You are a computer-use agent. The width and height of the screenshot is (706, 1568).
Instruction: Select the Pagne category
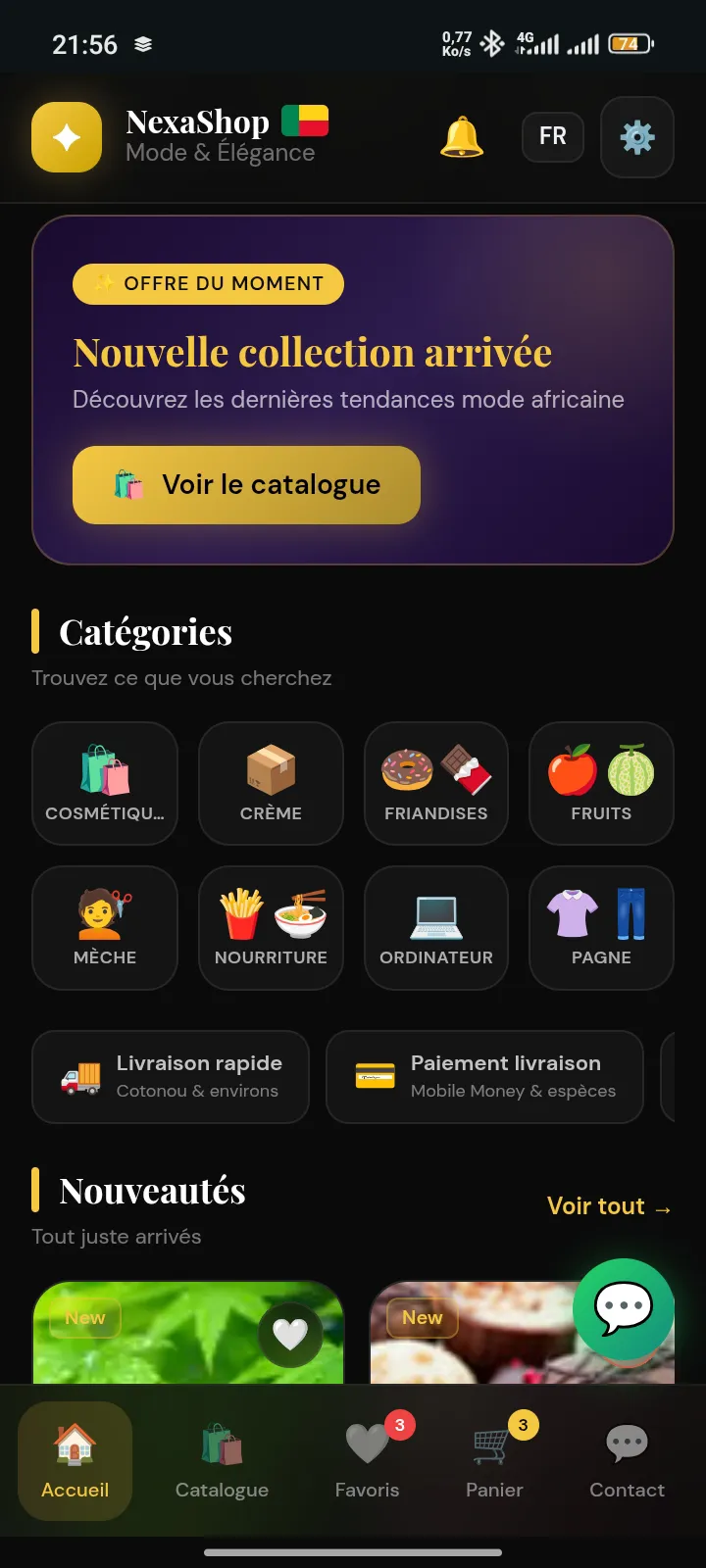tap(601, 927)
